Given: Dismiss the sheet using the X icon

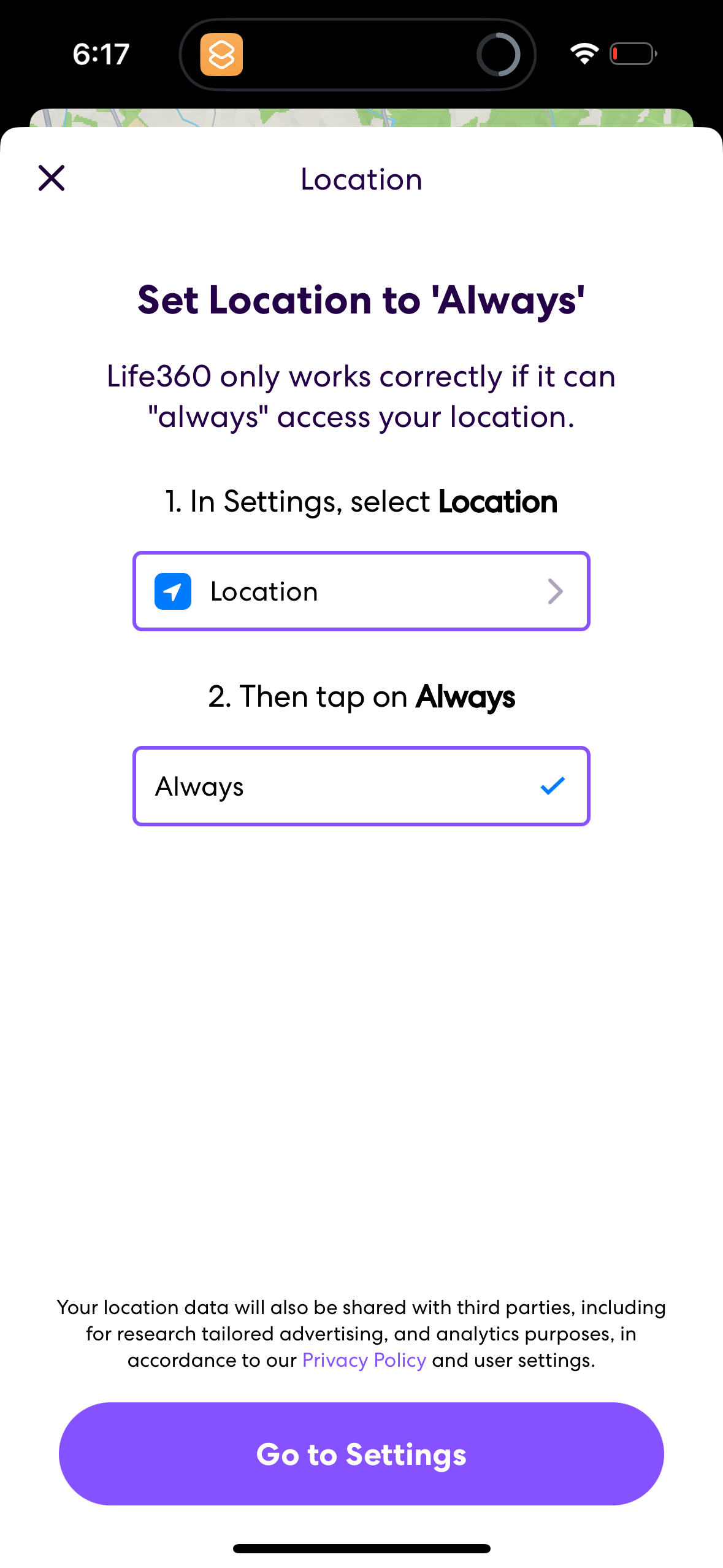Looking at the screenshot, I should coord(52,179).
